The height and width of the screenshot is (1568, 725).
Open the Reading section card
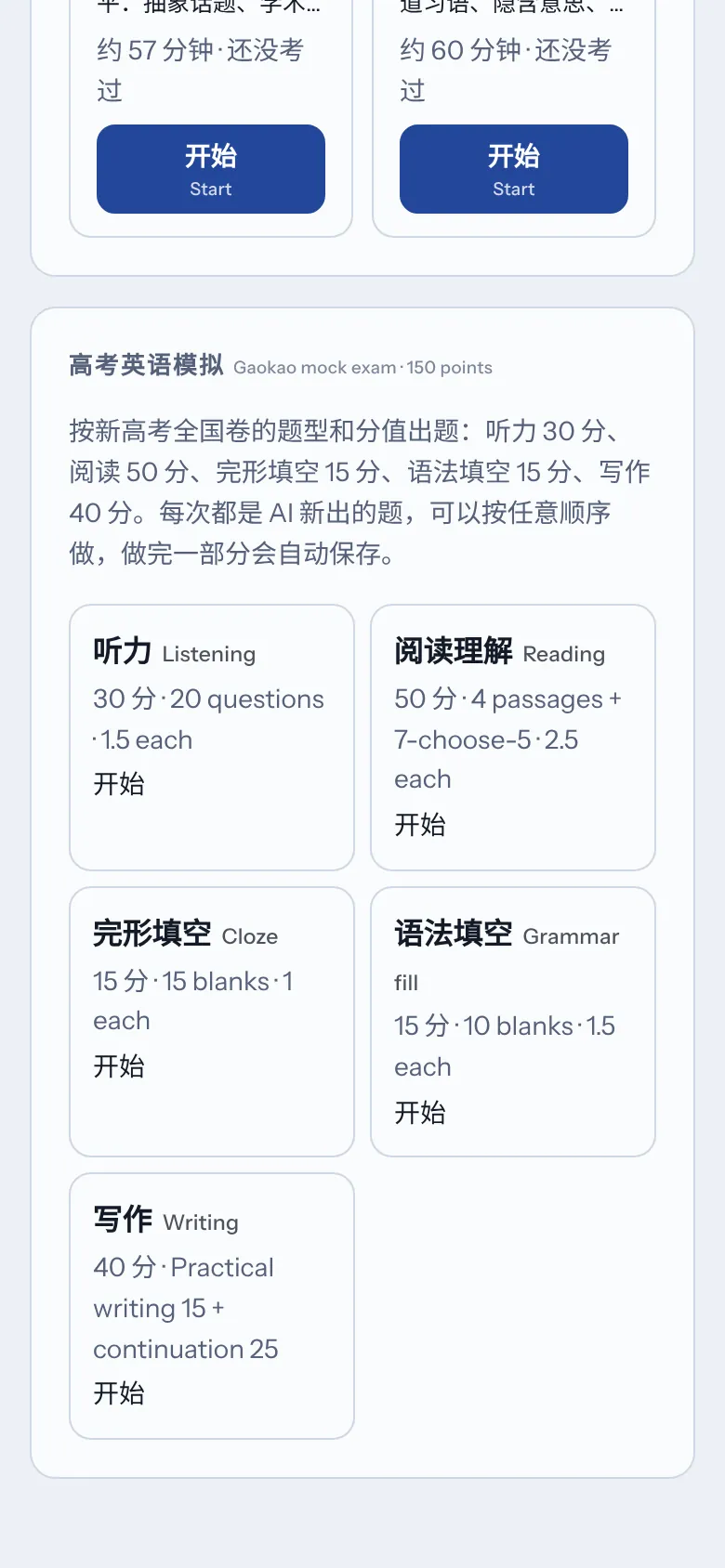513,738
